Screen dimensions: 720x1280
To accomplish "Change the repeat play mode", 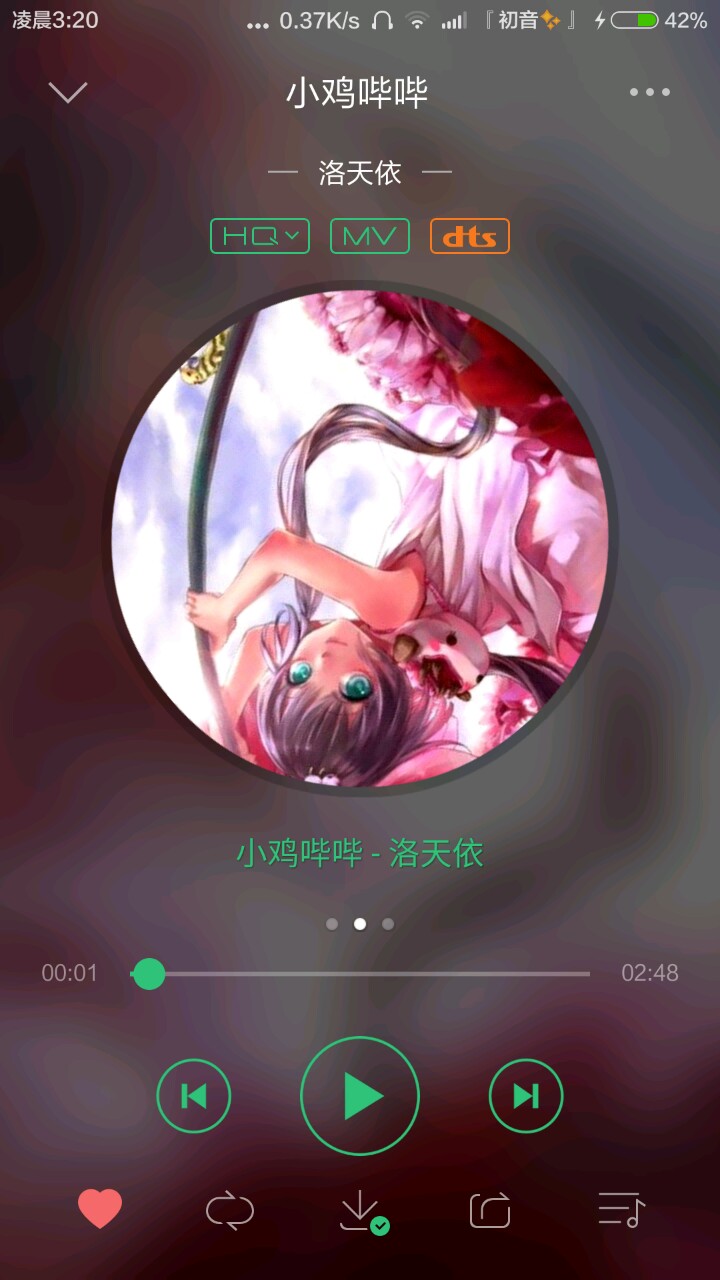I will (x=230, y=1211).
